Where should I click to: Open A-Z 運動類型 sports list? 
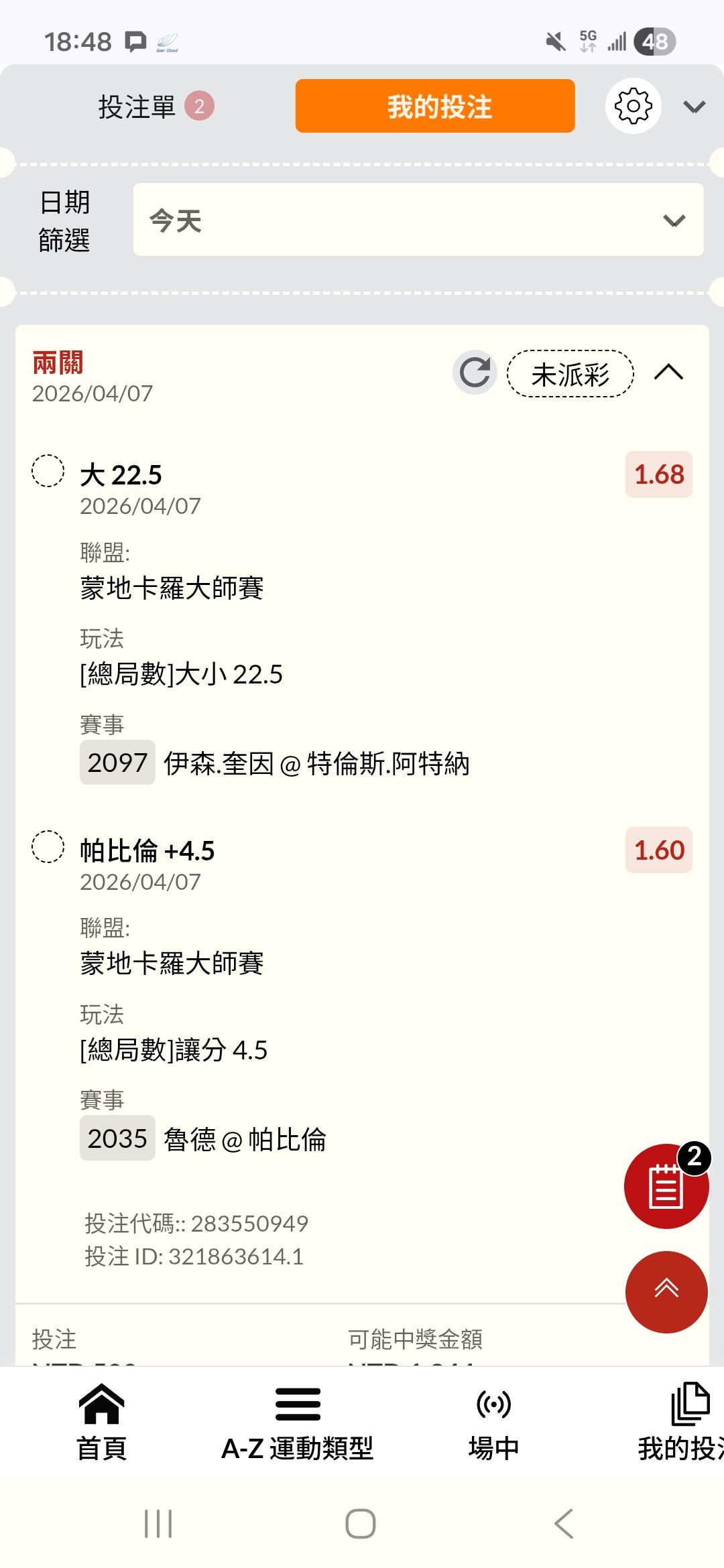pyautogui.click(x=298, y=1422)
